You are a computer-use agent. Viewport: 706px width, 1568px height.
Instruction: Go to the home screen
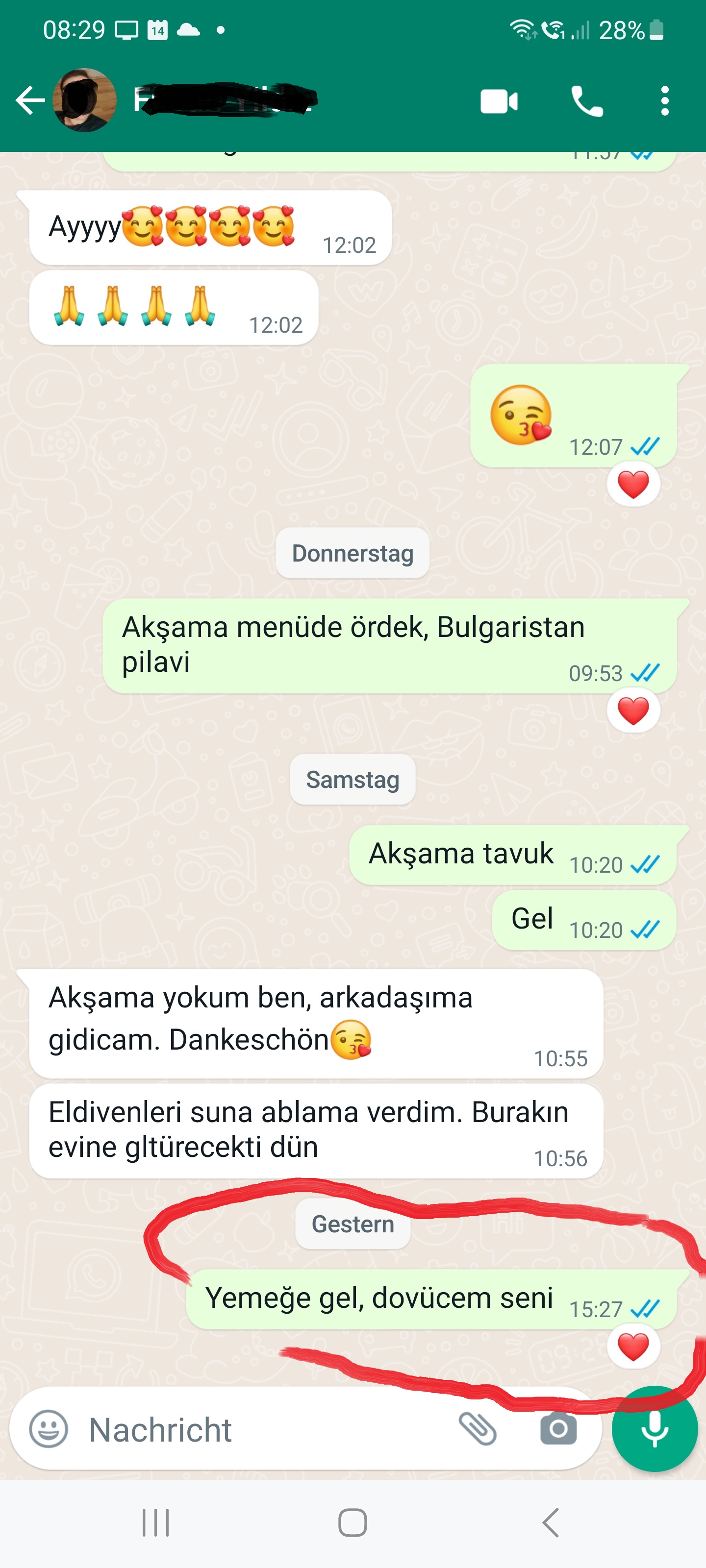[353, 1523]
